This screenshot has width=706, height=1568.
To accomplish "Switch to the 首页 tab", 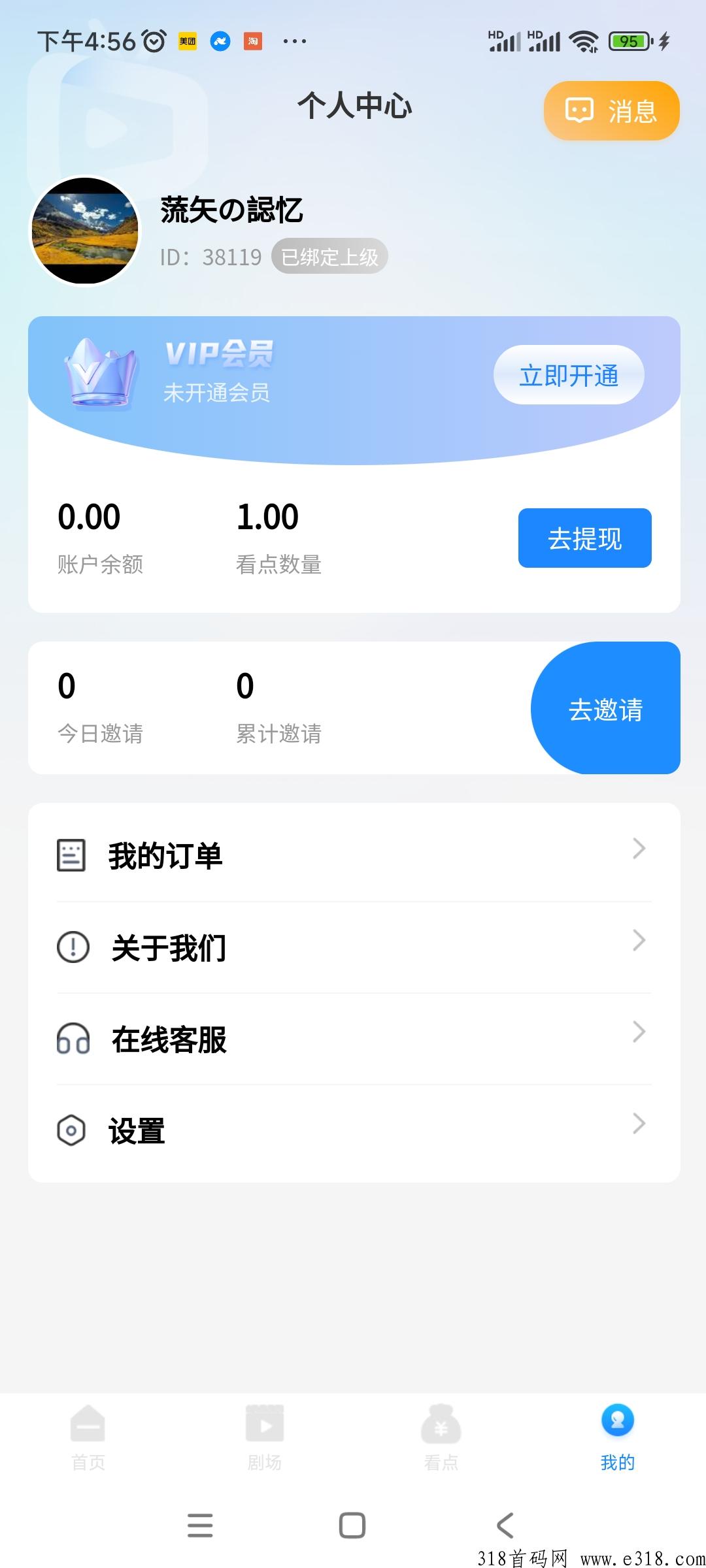I will point(88,1437).
